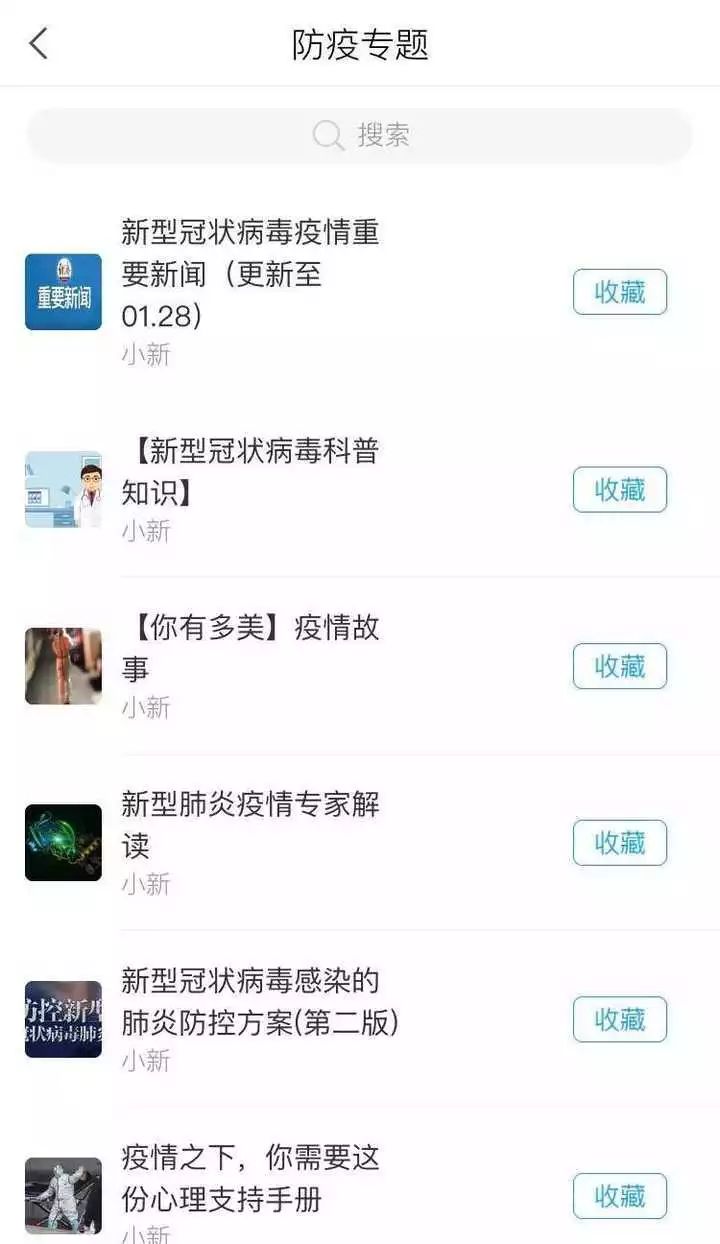Add 新型肺炎疫情专家解读 to favorites

pos(619,843)
